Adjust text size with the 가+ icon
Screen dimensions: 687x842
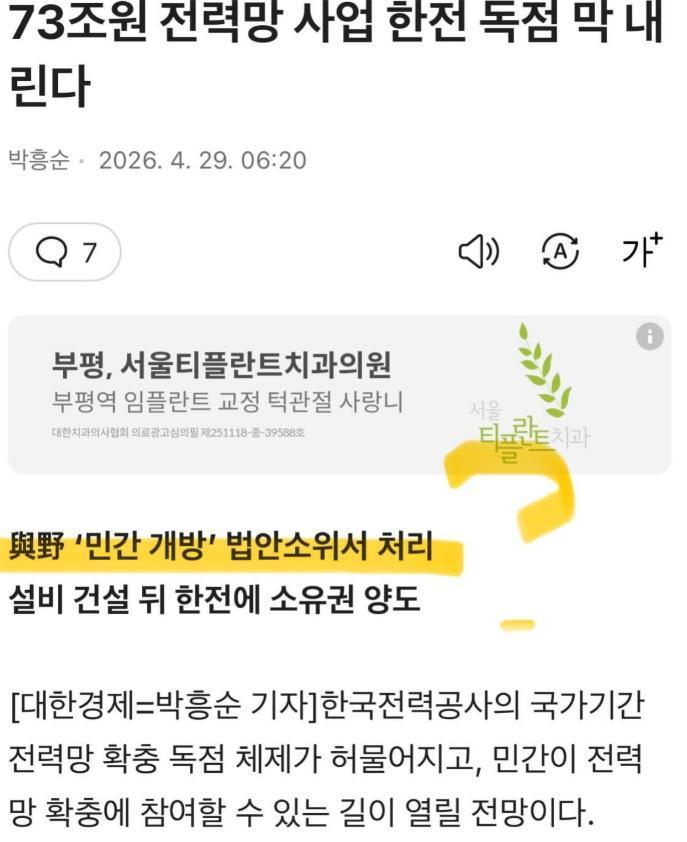click(641, 251)
